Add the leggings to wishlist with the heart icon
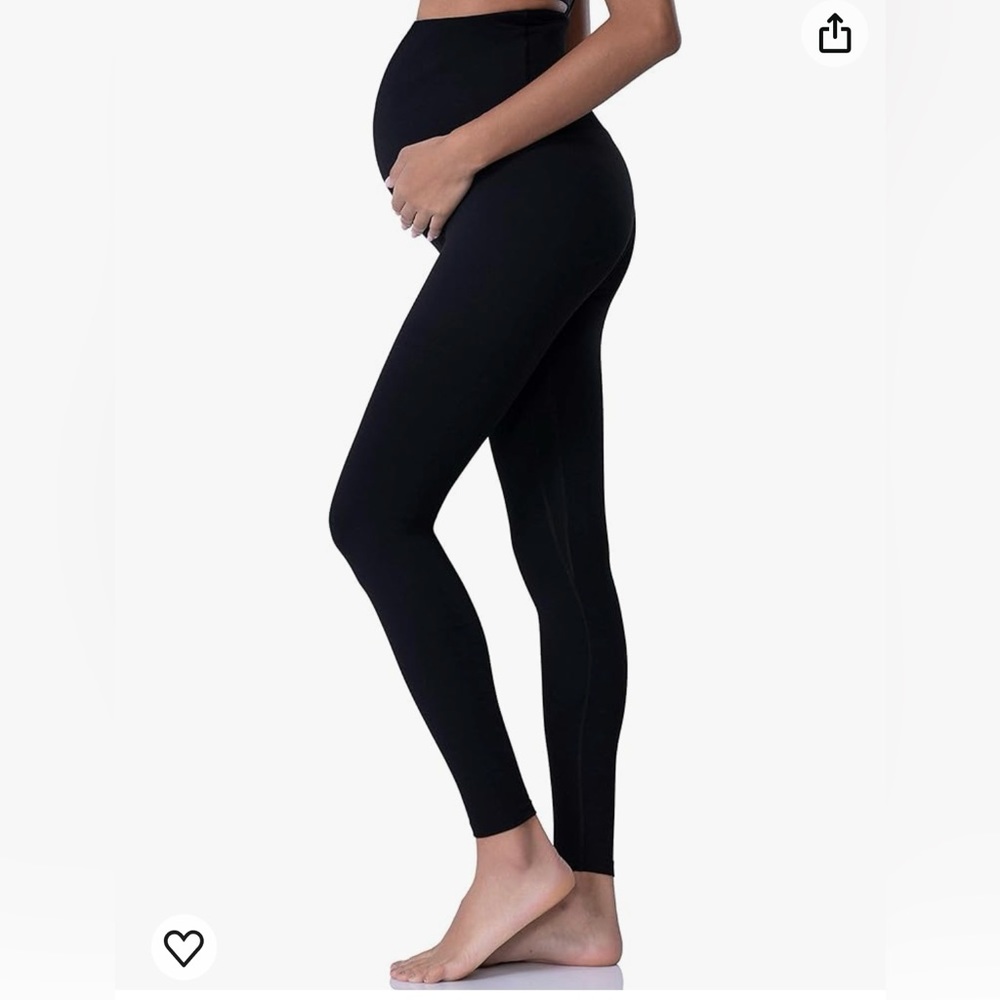Image resolution: width=1000 pixels, height=1000 pixels. point(184,947)
